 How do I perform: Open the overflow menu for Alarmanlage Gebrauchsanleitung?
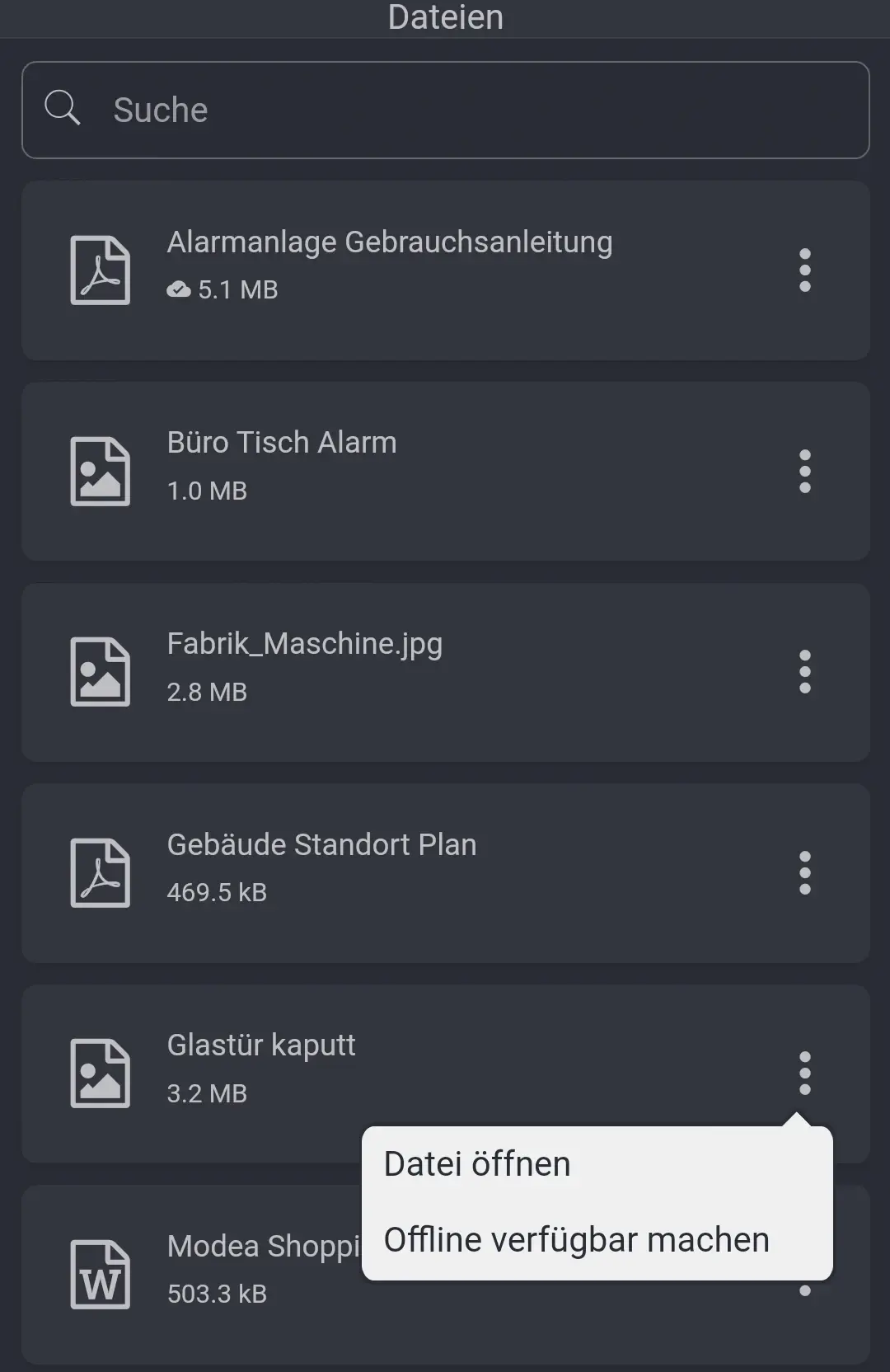point(804,270)
